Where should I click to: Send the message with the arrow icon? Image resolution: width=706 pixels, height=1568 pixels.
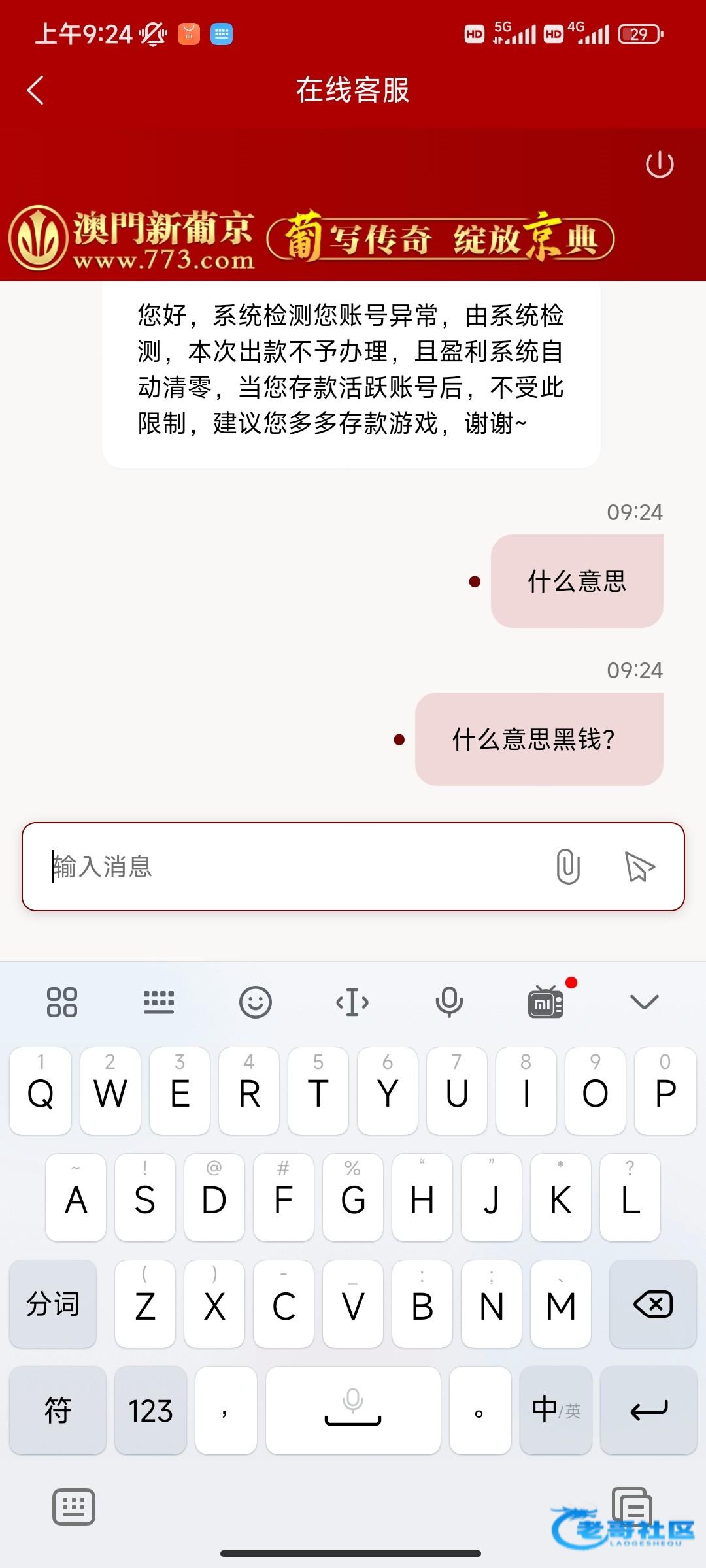[x=639, y=866]
